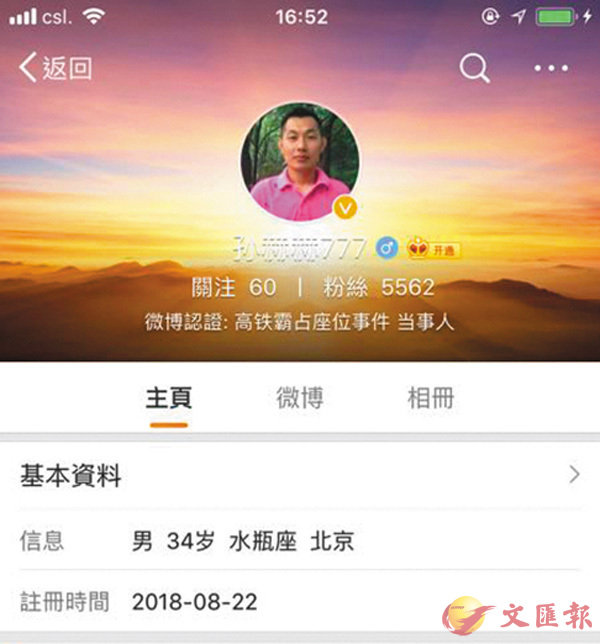This screenshot has height=644, width=600.
Task: Open the 粉絲 5562 followers list
Action: point(379,288)
